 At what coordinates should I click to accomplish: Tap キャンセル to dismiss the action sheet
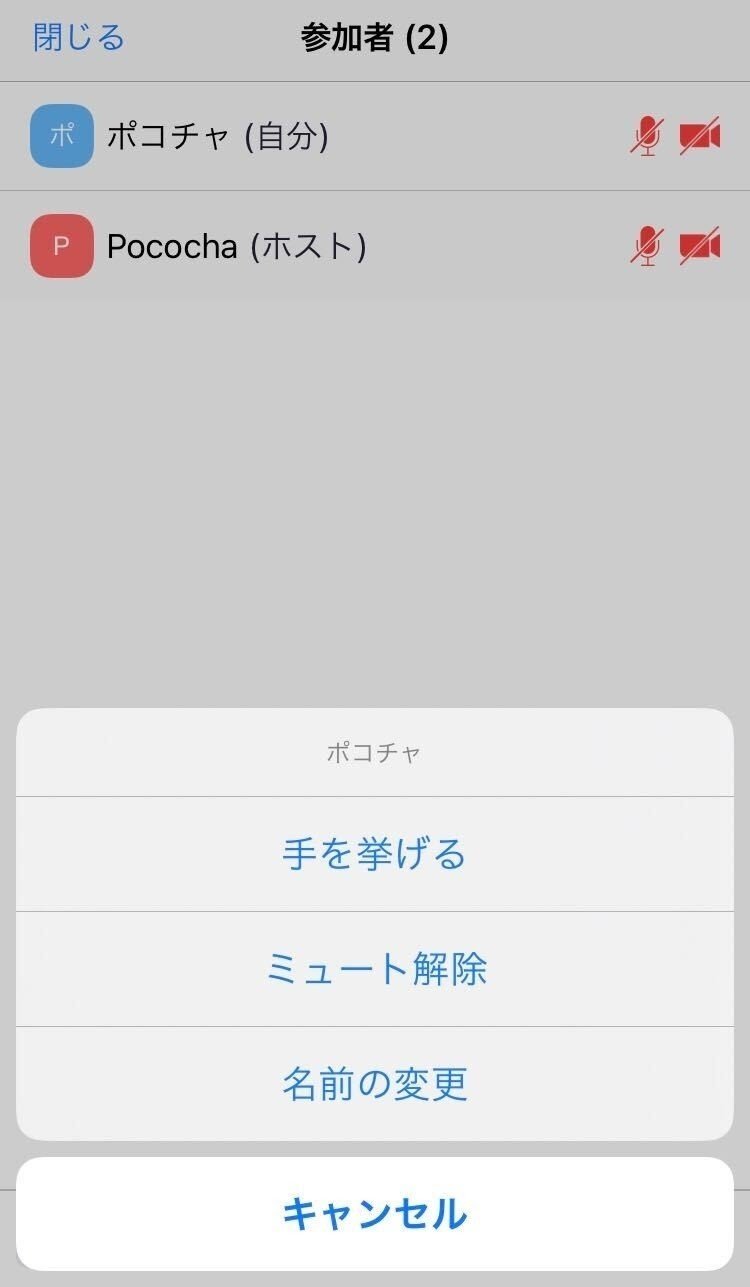pos(375,1216)
